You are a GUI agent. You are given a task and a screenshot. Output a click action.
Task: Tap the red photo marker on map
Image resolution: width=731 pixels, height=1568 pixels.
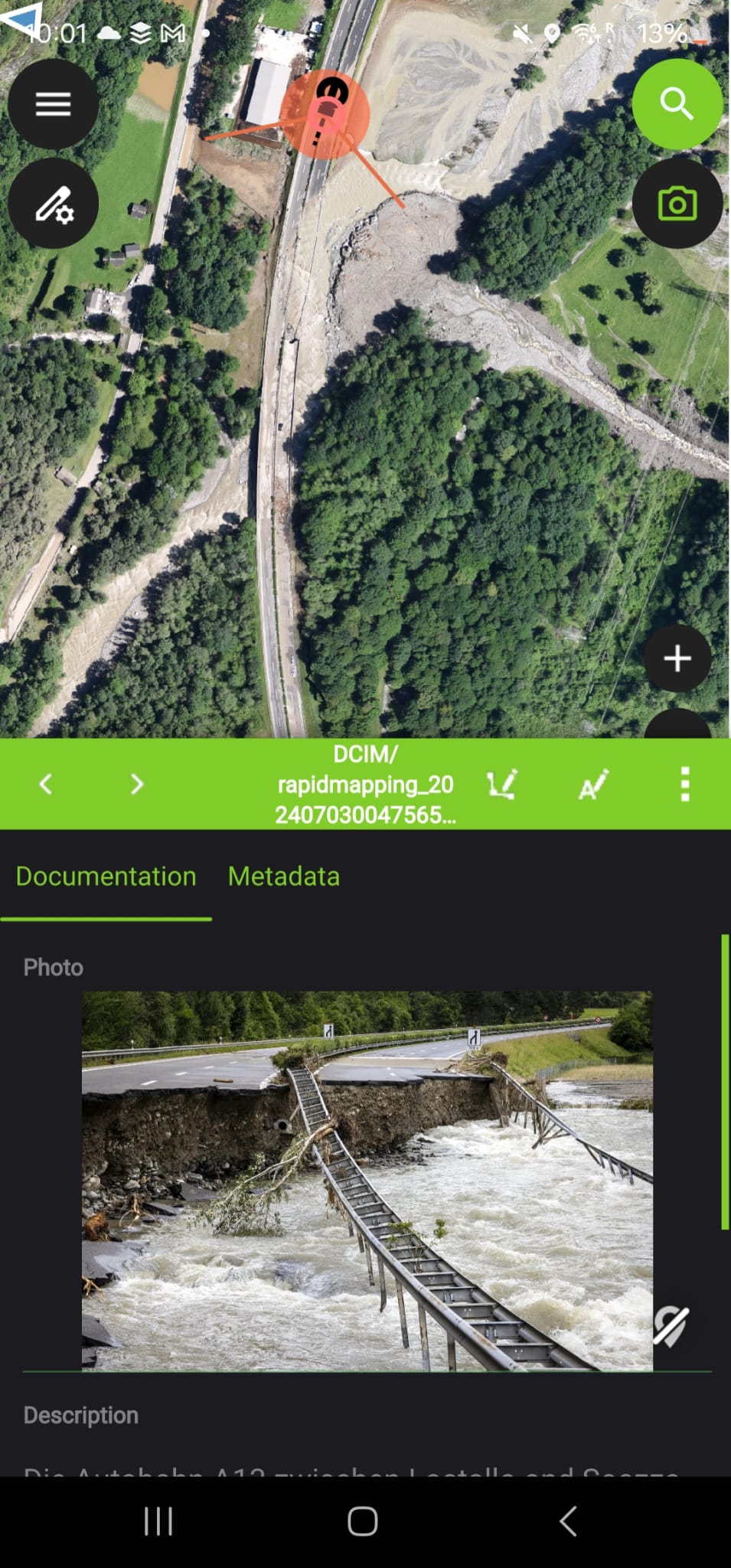[326, 113]
